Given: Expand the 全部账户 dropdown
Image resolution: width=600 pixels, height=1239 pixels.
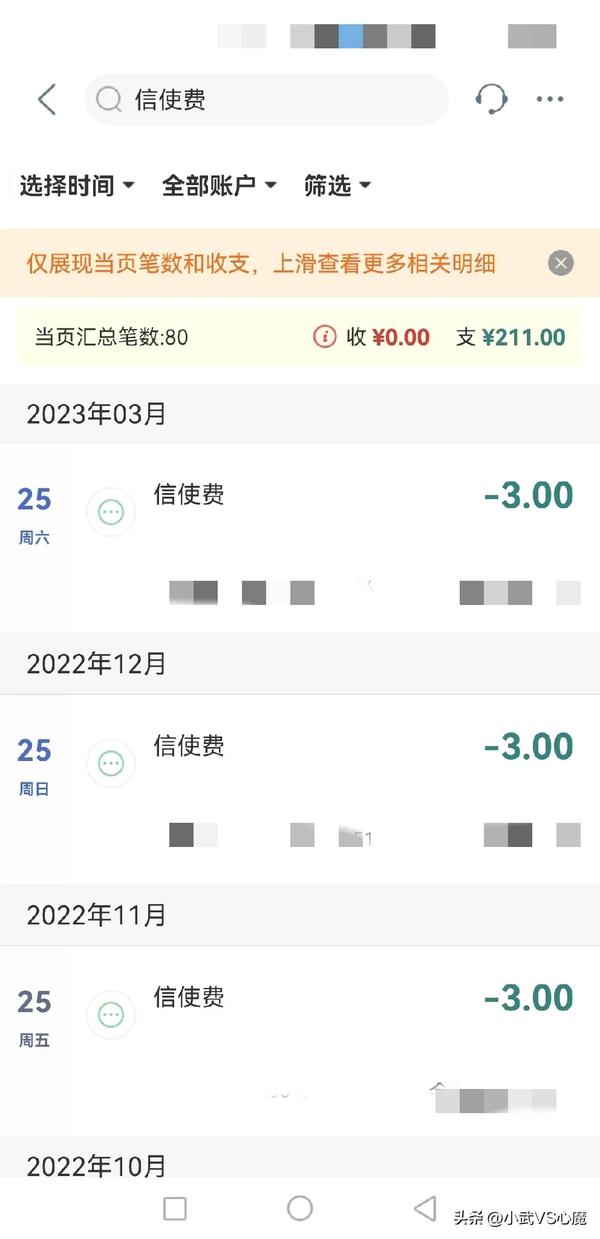Looking at the screenshot, I should [219, 185].
